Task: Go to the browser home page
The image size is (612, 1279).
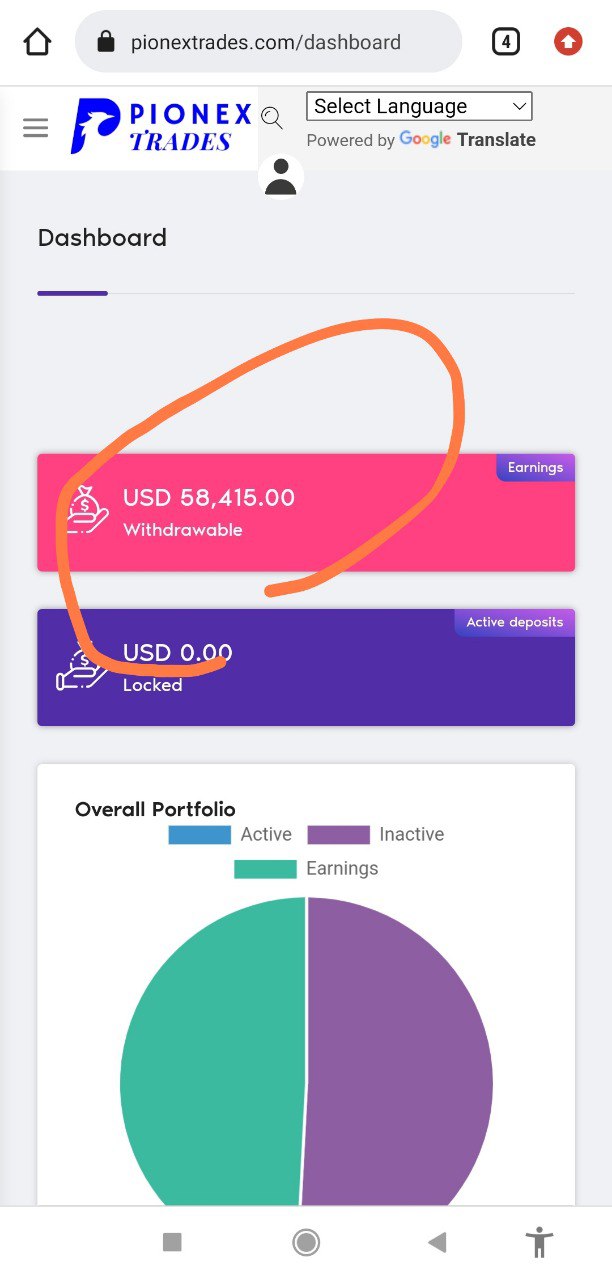Action: [37, 42]
